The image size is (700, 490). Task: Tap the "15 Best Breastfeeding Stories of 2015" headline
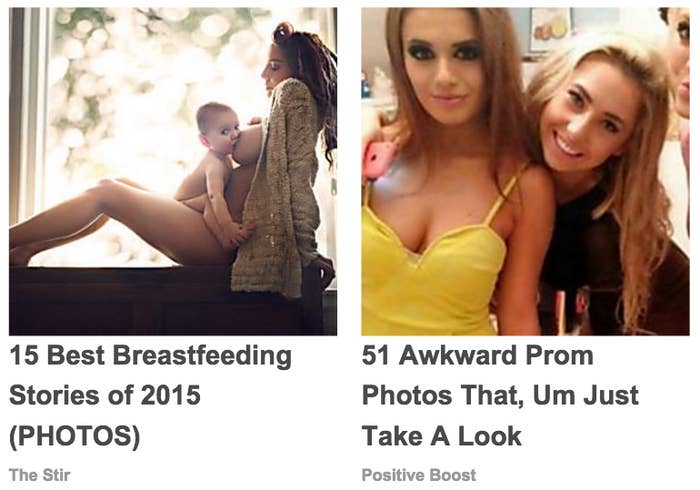click(x=150, y=396)
